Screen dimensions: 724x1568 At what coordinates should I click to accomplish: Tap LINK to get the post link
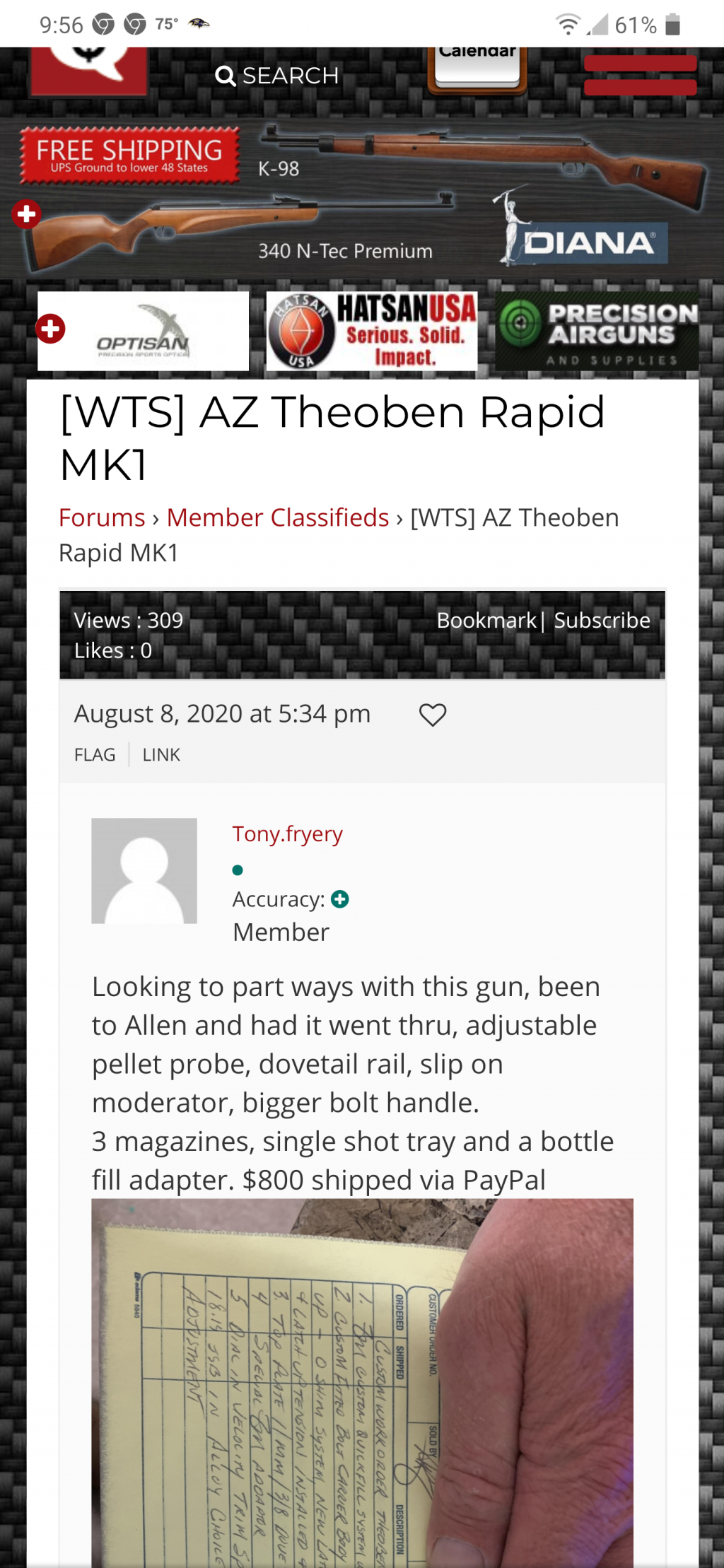pyautogui.click(x=161, y=754)
